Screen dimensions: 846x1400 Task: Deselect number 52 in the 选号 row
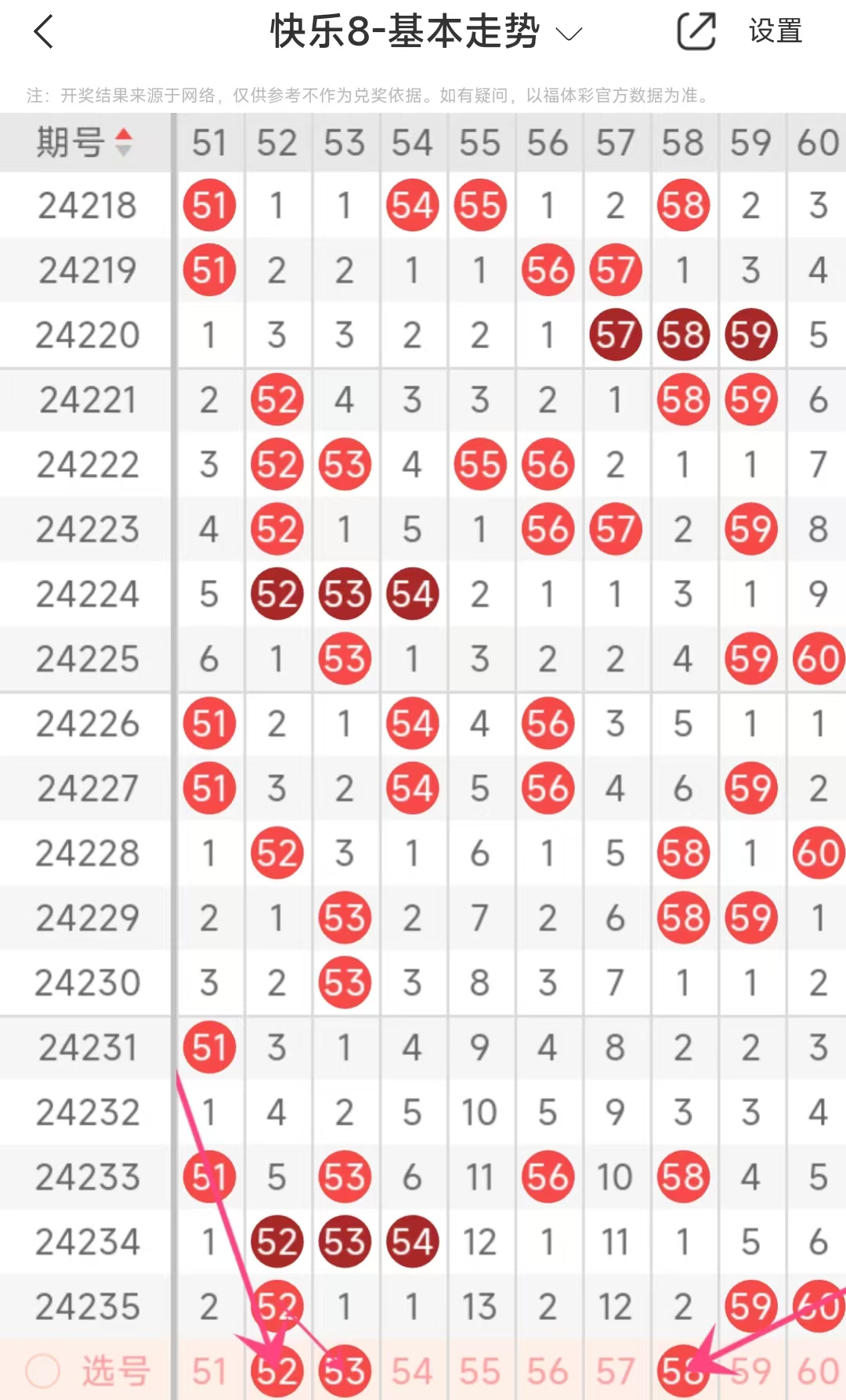(x=277, y=1371)
